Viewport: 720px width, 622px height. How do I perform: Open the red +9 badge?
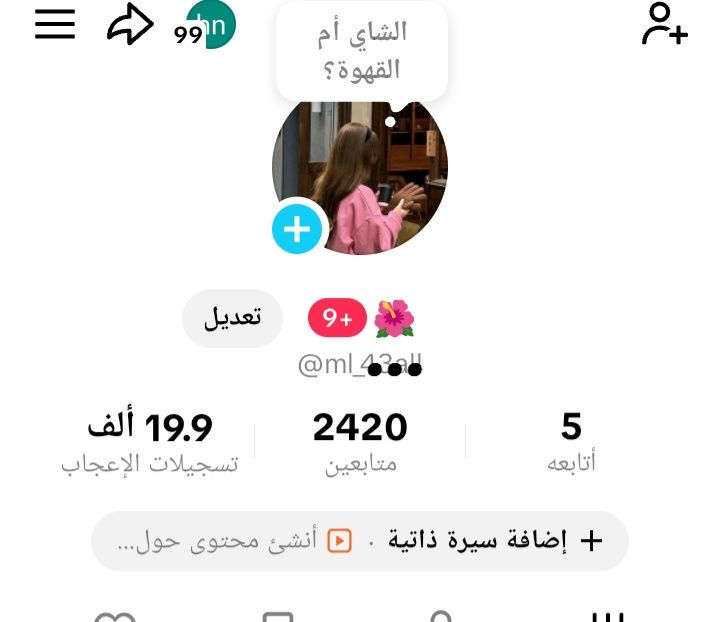337,318
